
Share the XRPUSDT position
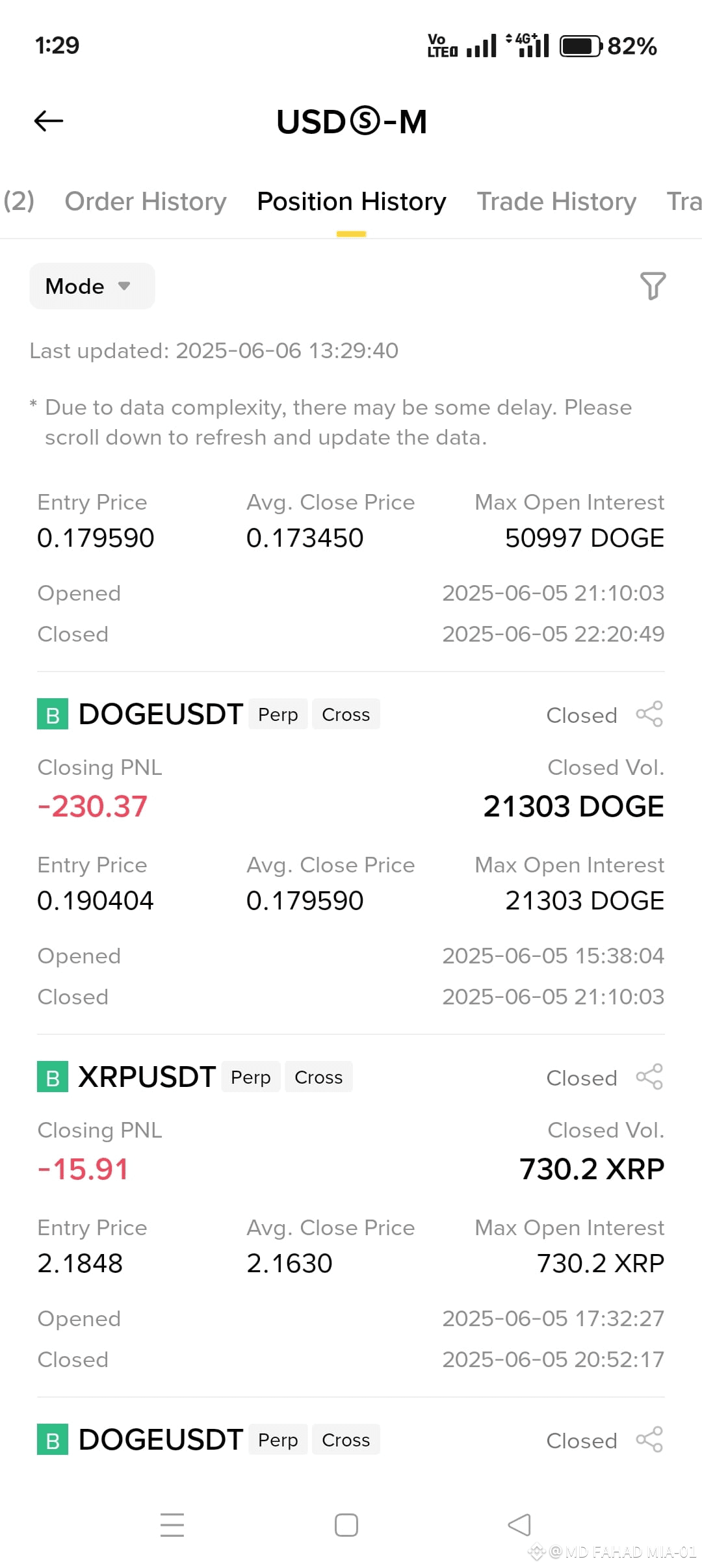coord(649,1077)
